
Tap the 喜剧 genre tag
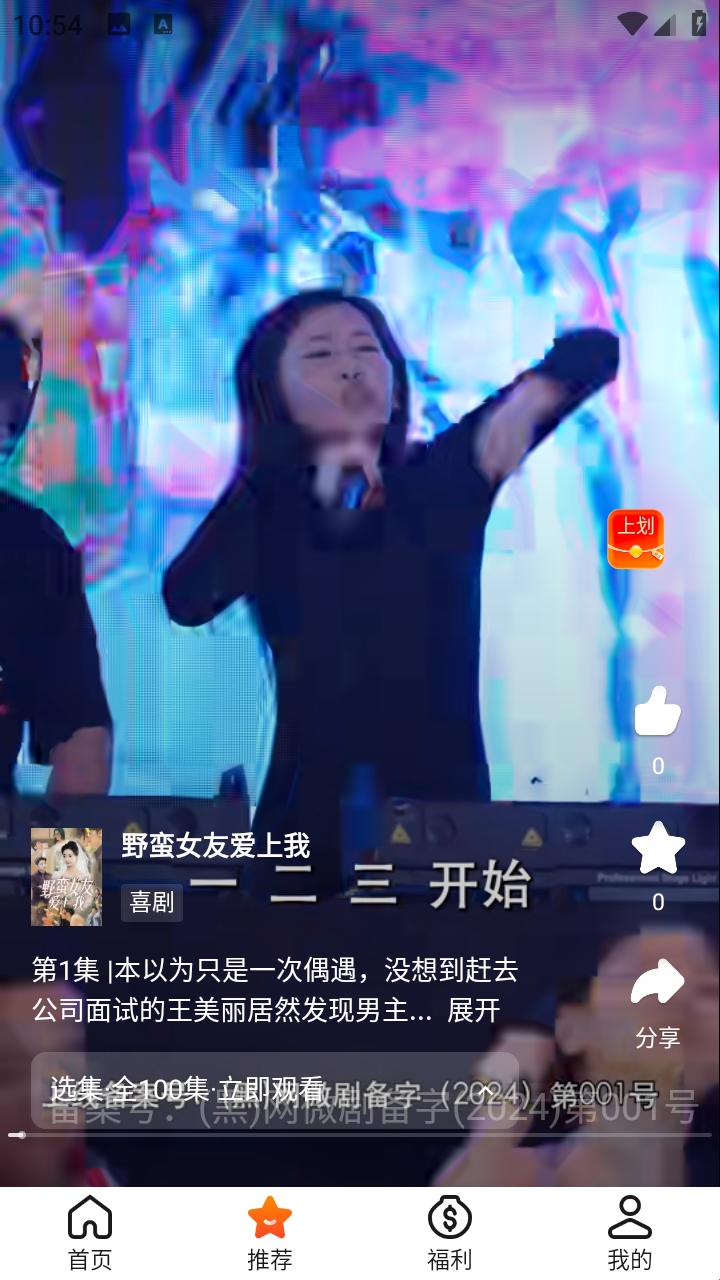(152, 902)
